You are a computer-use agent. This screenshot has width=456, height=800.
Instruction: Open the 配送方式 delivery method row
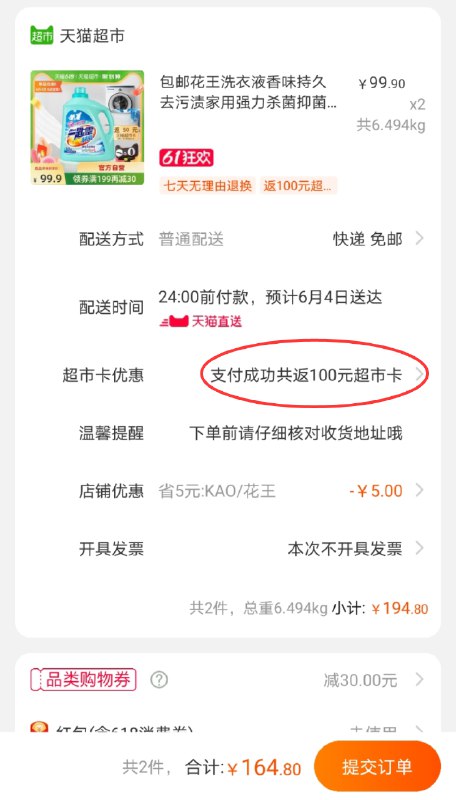pos(227,238)
